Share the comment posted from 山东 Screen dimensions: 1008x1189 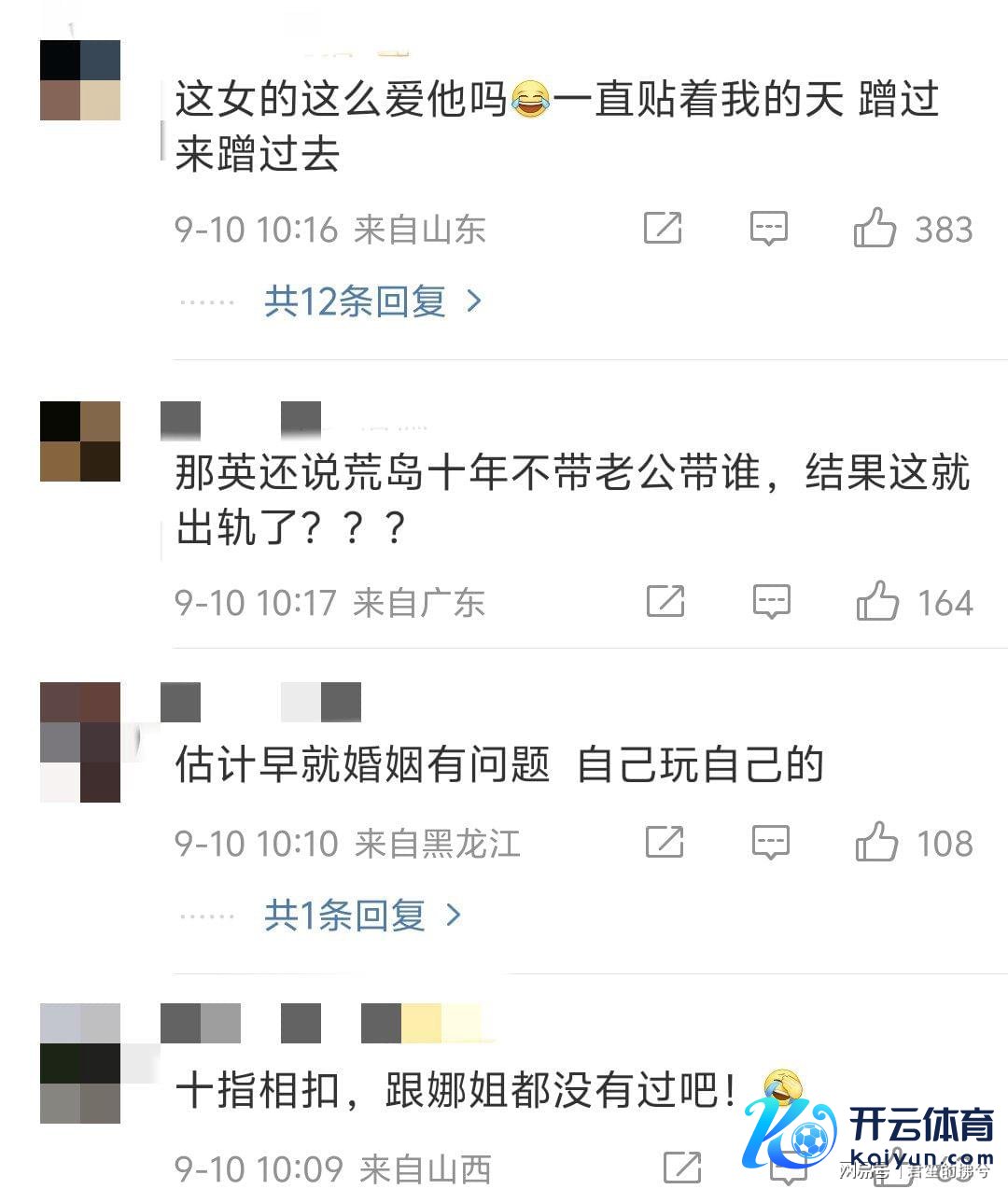tap(663, 229)
